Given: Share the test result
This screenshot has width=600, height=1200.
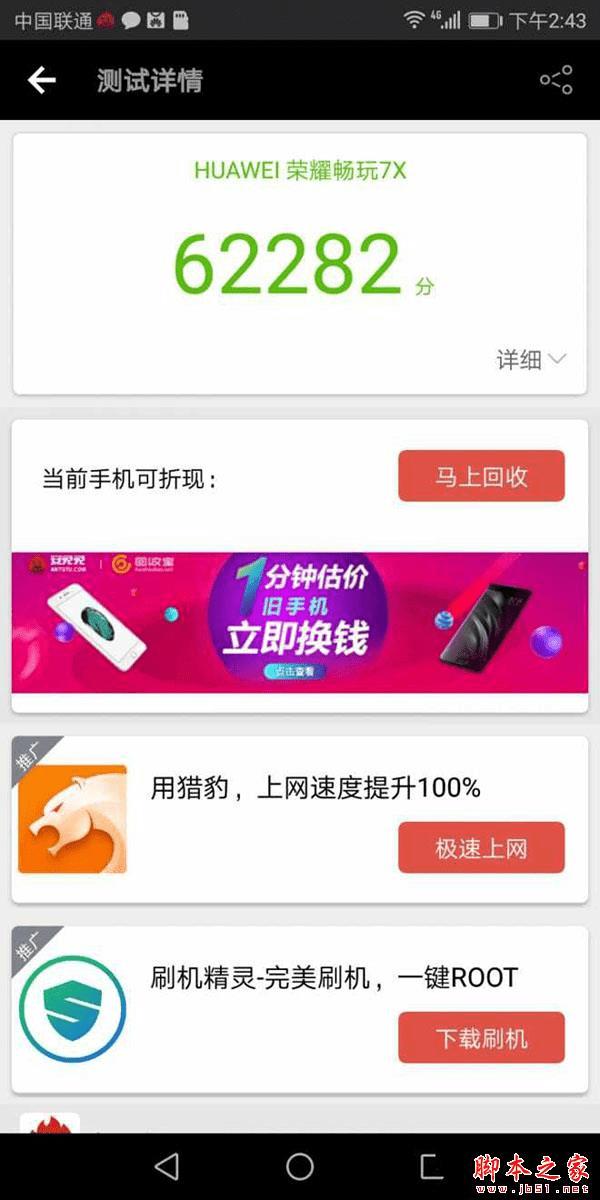Looking at the screenshot, I should (556, 81).
